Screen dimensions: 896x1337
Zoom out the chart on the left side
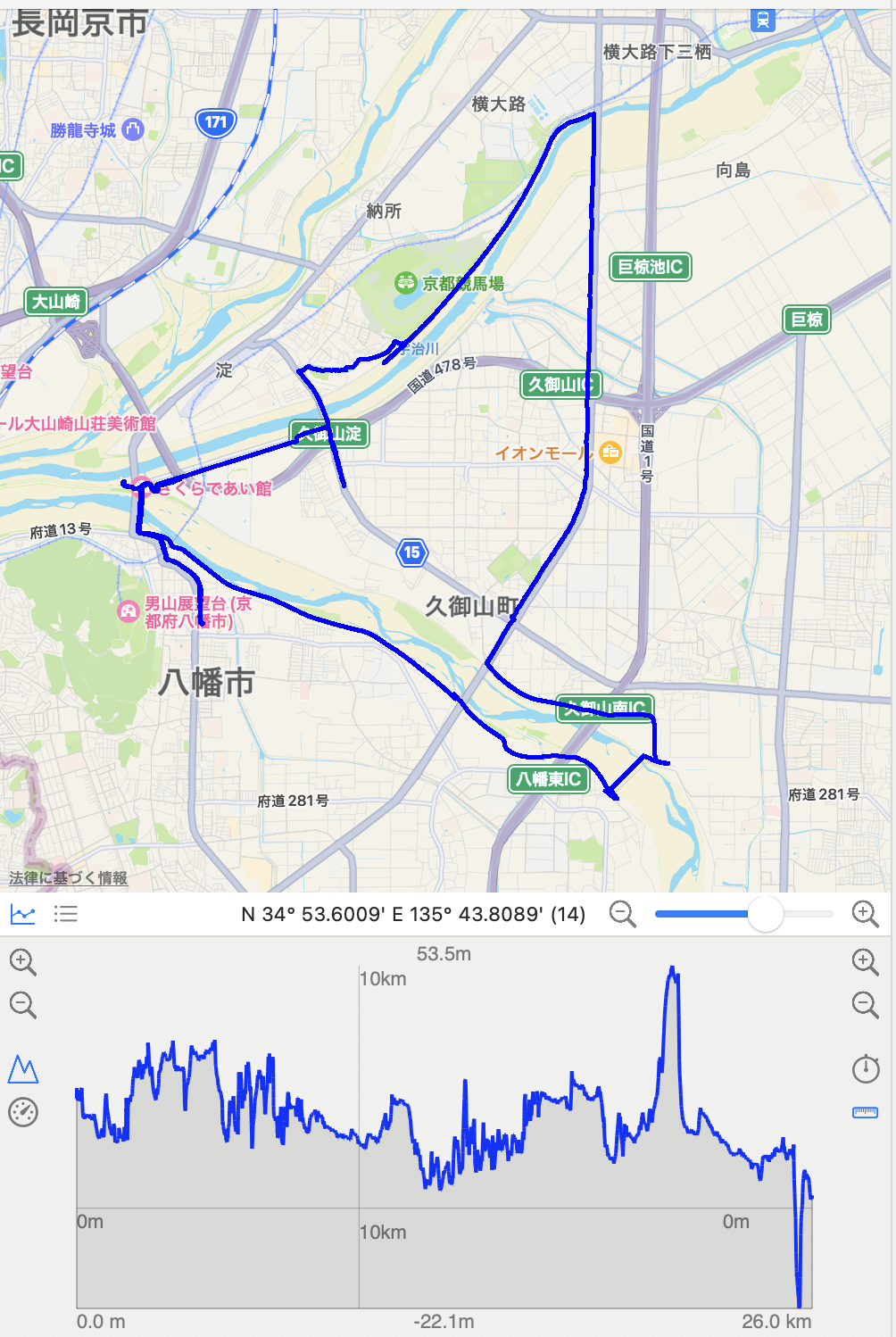22,1005
